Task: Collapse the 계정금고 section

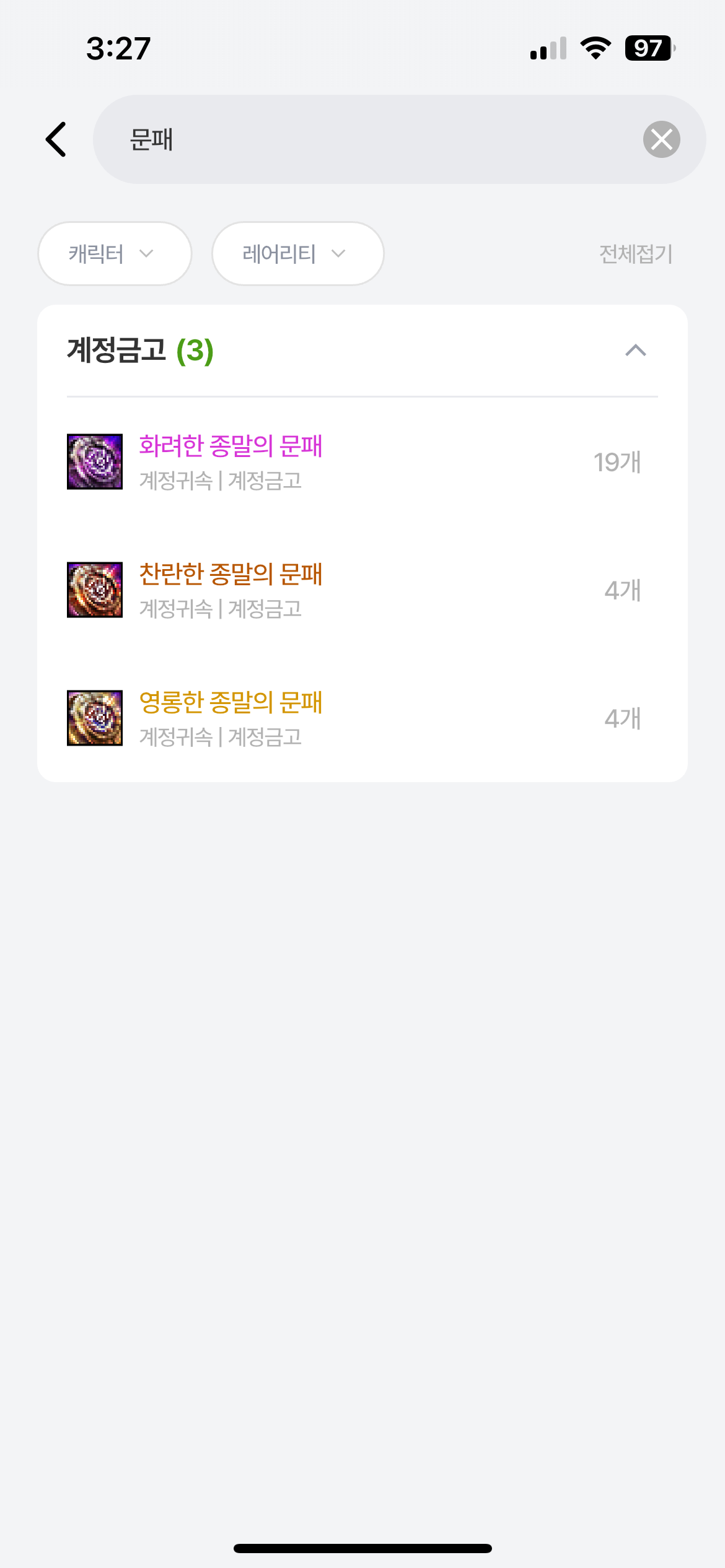Action: point(635,351)
